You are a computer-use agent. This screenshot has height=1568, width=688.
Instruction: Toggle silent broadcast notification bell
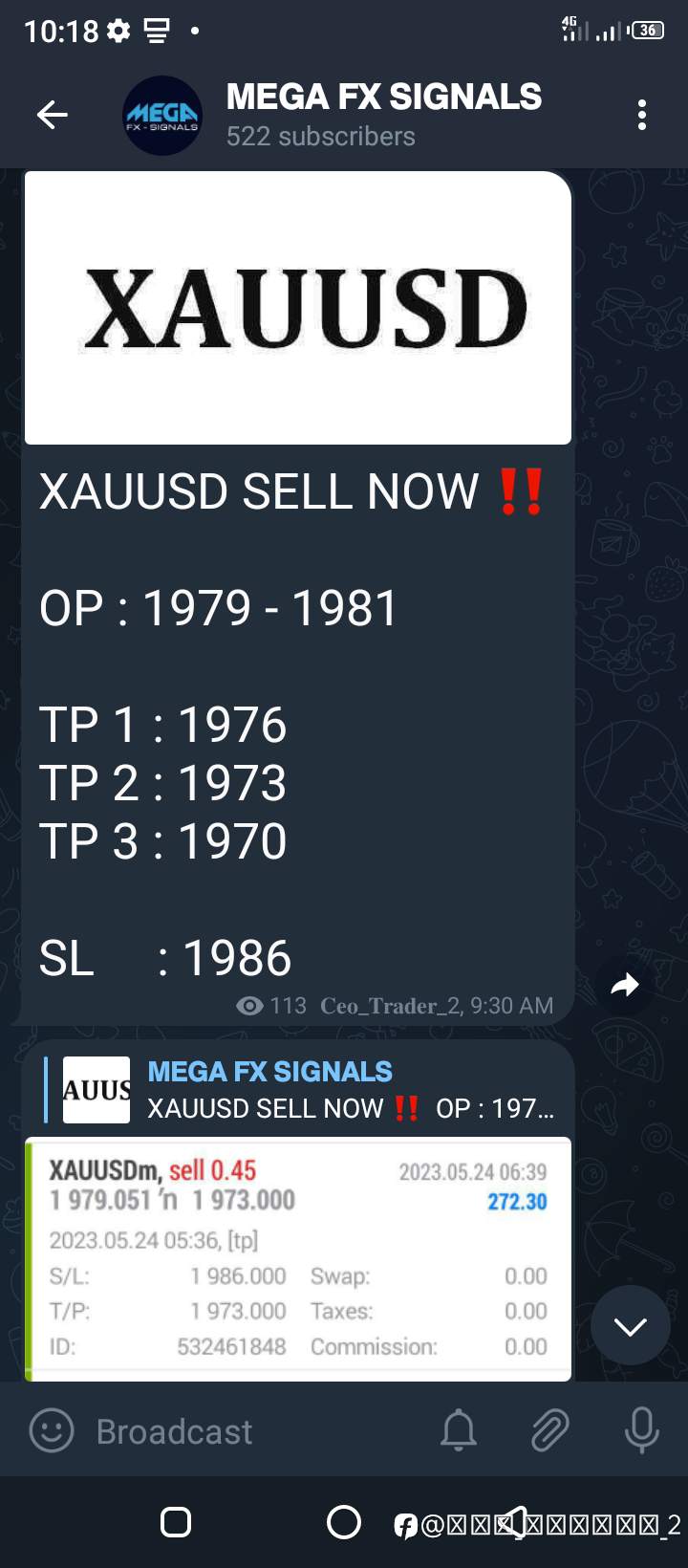(459, 1431)
